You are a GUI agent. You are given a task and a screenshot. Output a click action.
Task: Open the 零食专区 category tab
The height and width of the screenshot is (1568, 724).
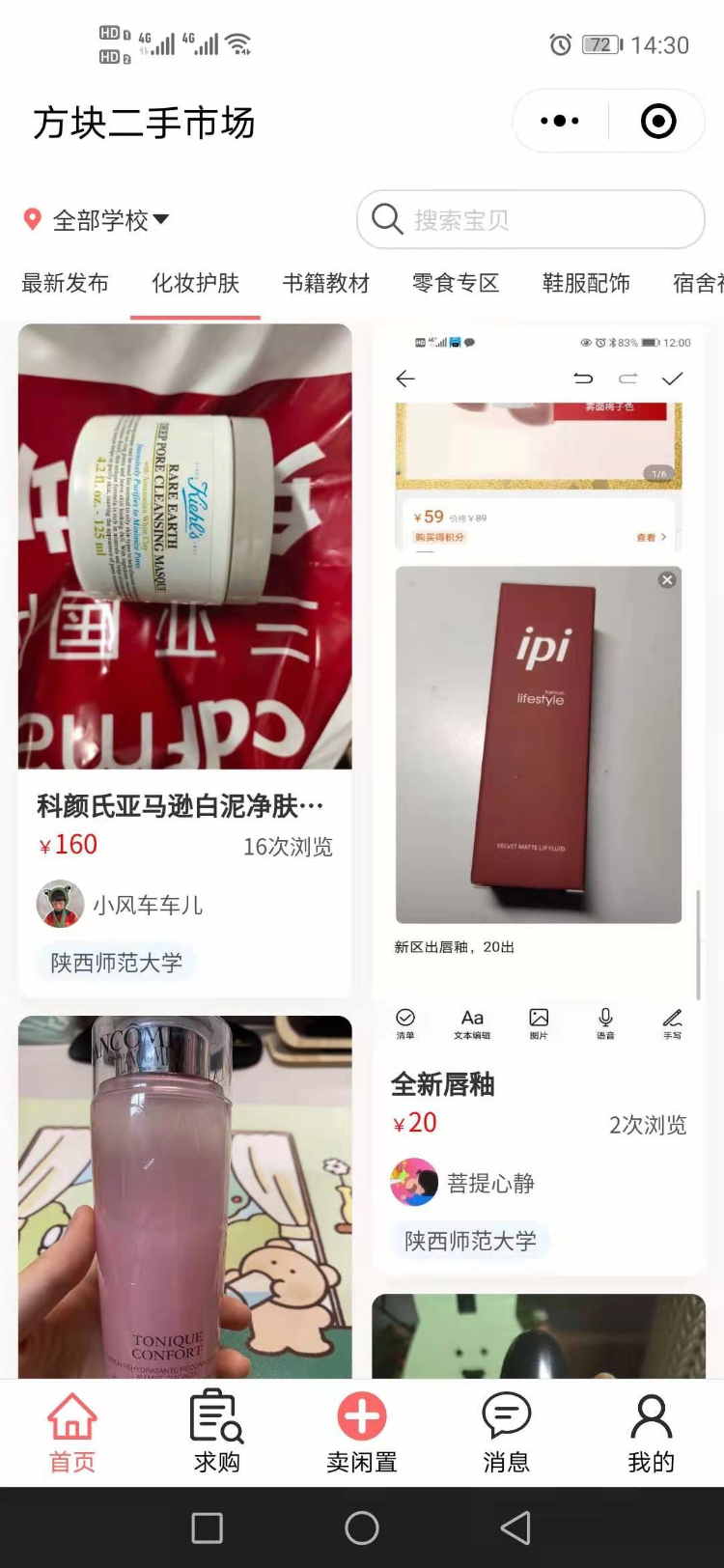456,283
